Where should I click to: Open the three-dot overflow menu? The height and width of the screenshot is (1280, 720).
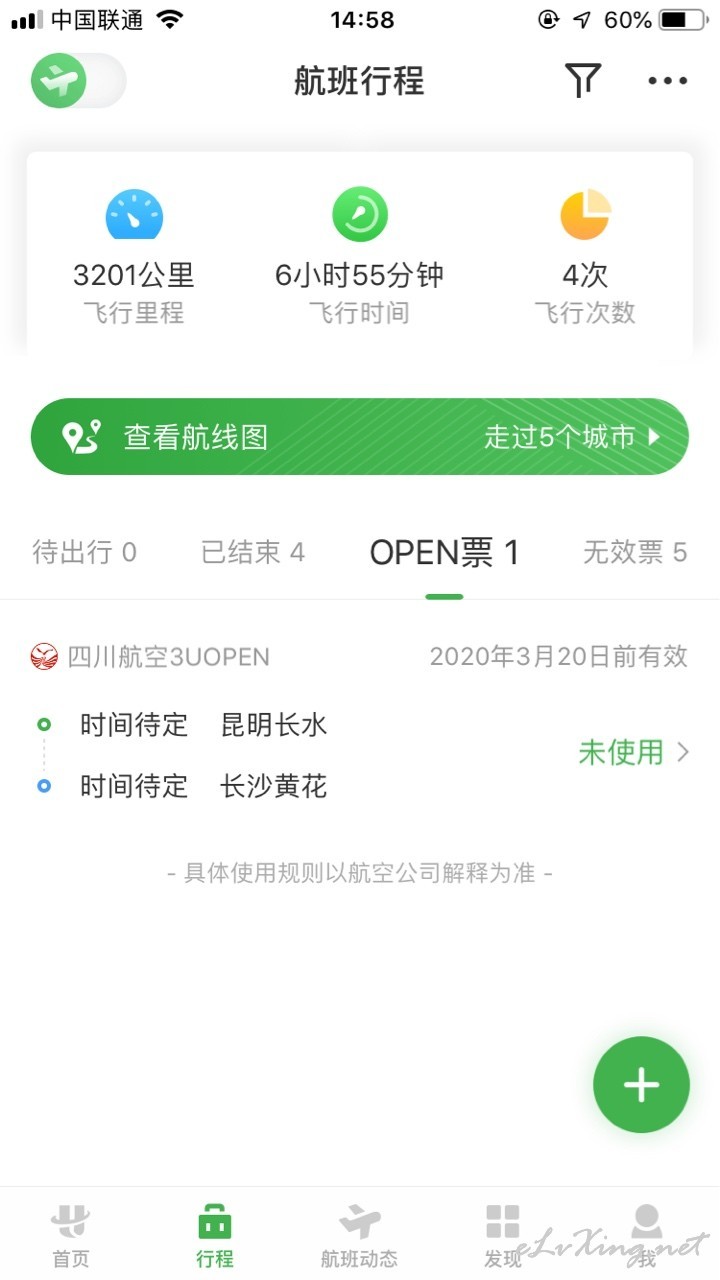pos(667,81)
